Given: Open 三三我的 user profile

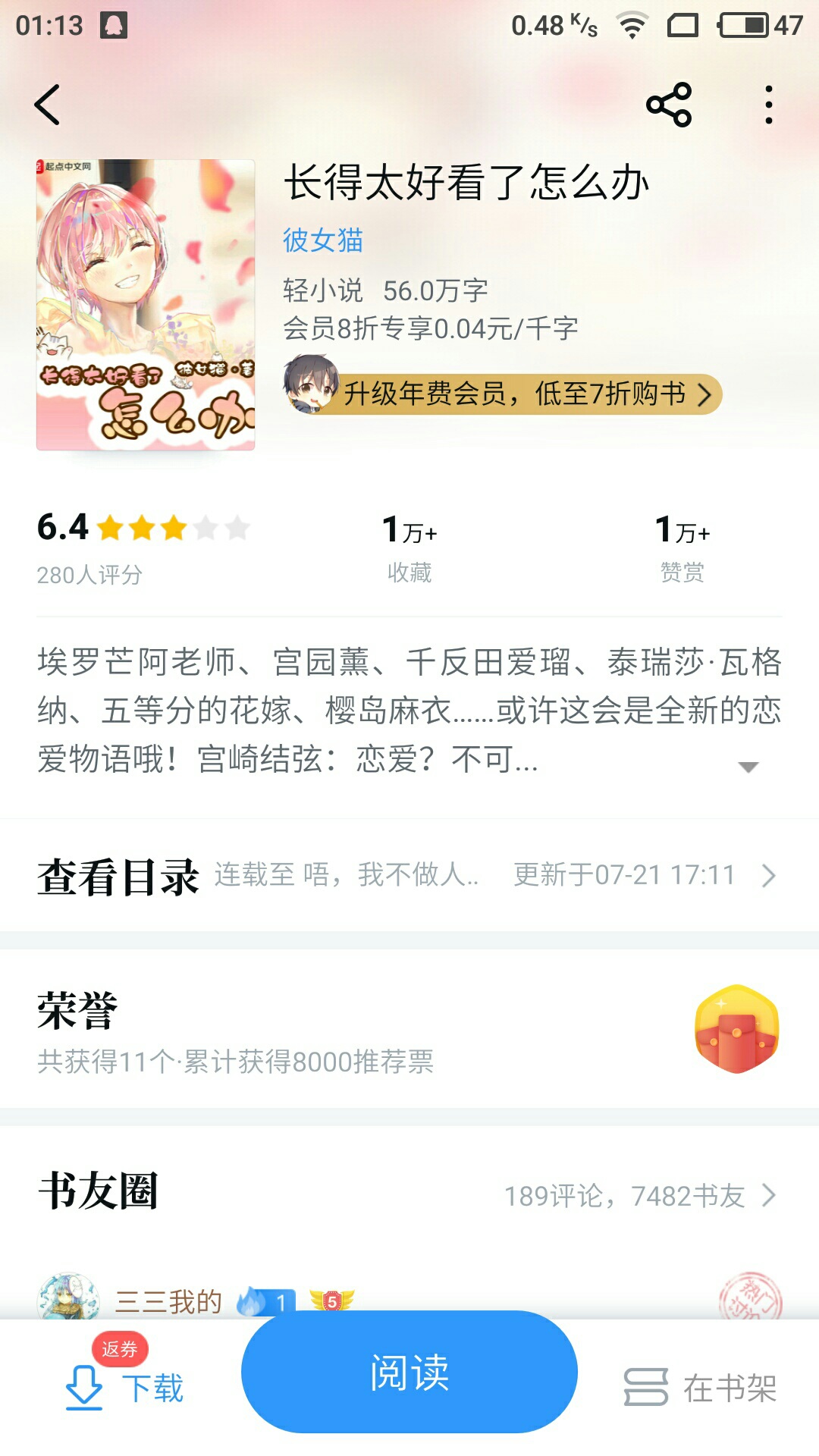Looking at the screenshot, I should [168, 1301].
